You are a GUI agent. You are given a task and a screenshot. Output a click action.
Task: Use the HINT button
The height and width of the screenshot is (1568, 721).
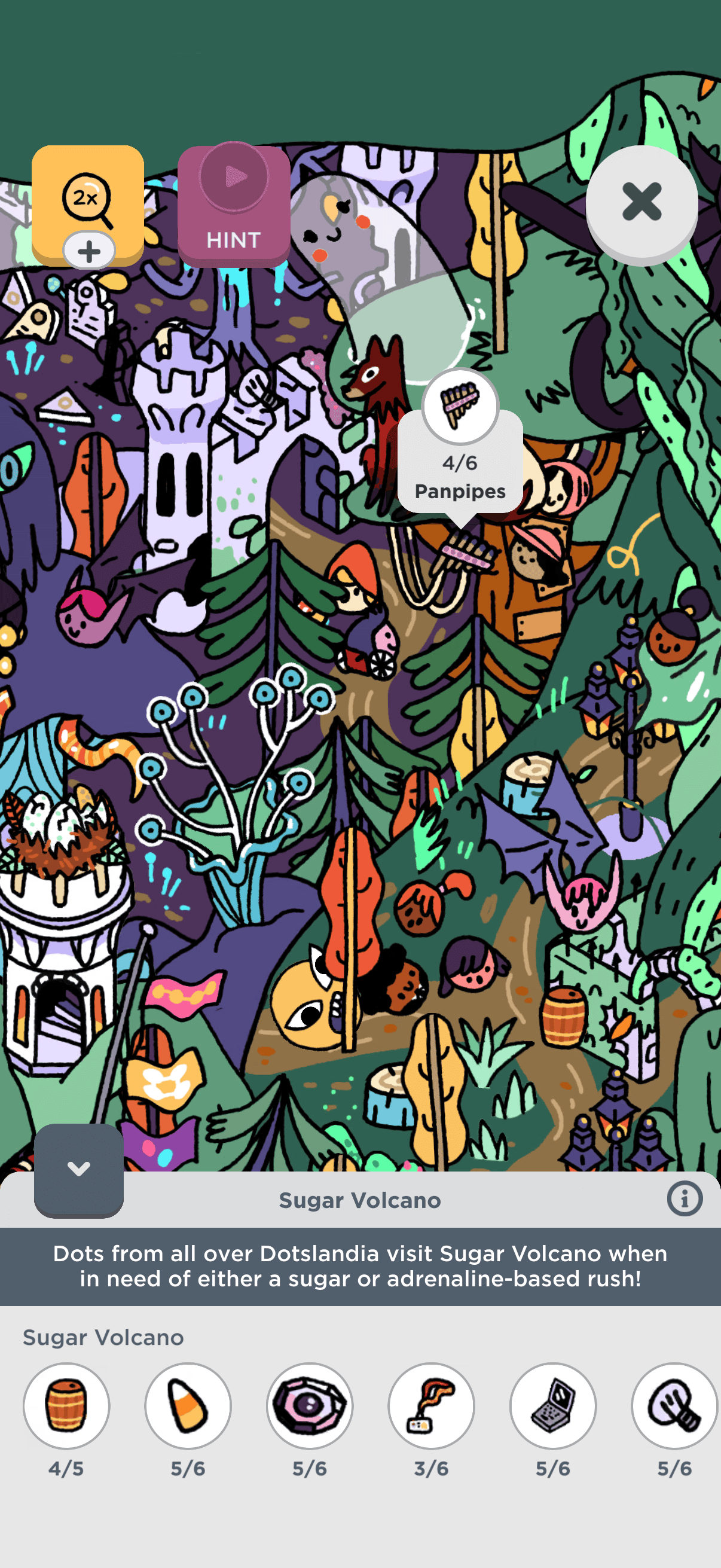(234, 206)
